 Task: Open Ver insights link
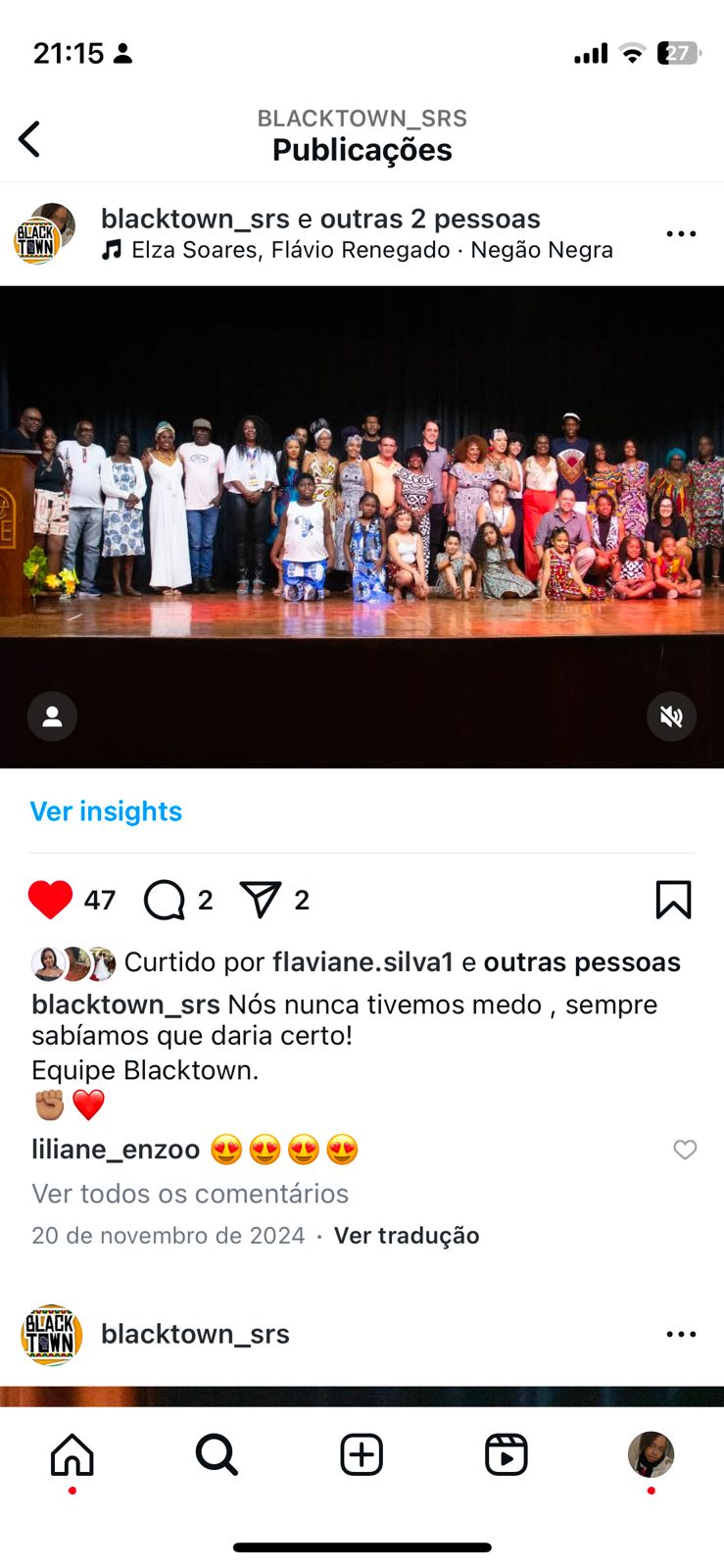(x=106, y=811)
